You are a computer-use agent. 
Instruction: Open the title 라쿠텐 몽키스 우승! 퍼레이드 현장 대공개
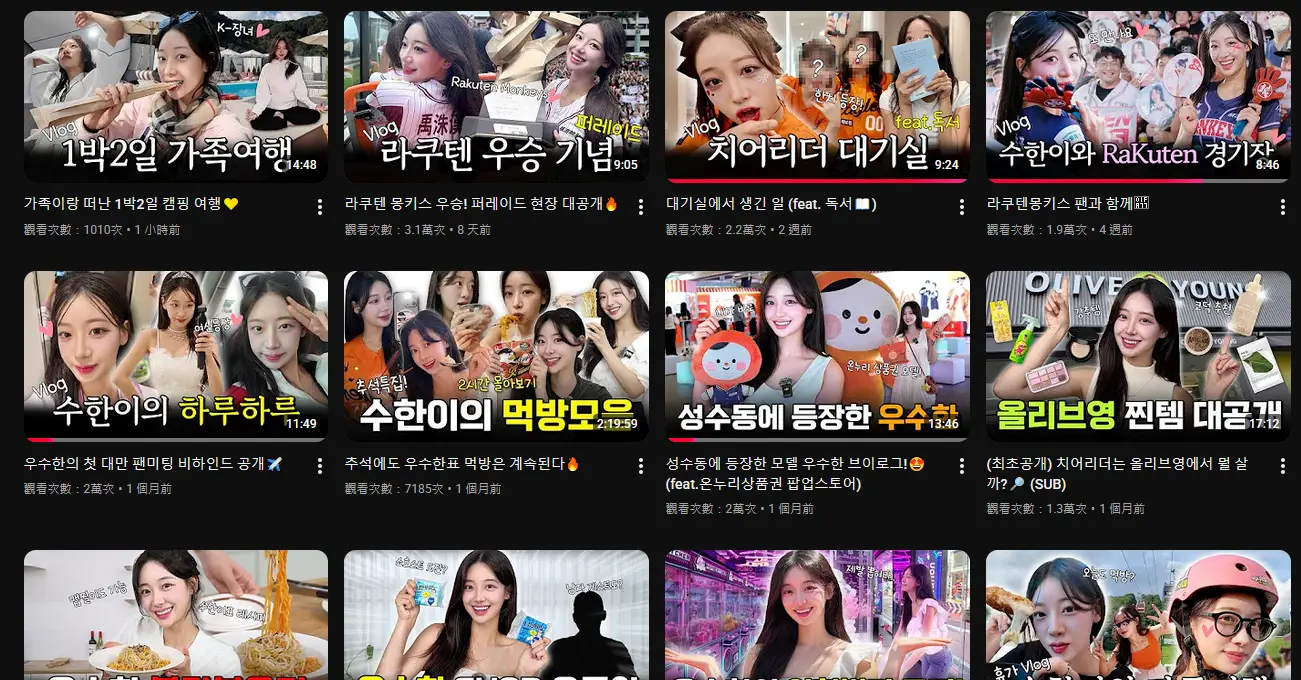coord(481,204)
